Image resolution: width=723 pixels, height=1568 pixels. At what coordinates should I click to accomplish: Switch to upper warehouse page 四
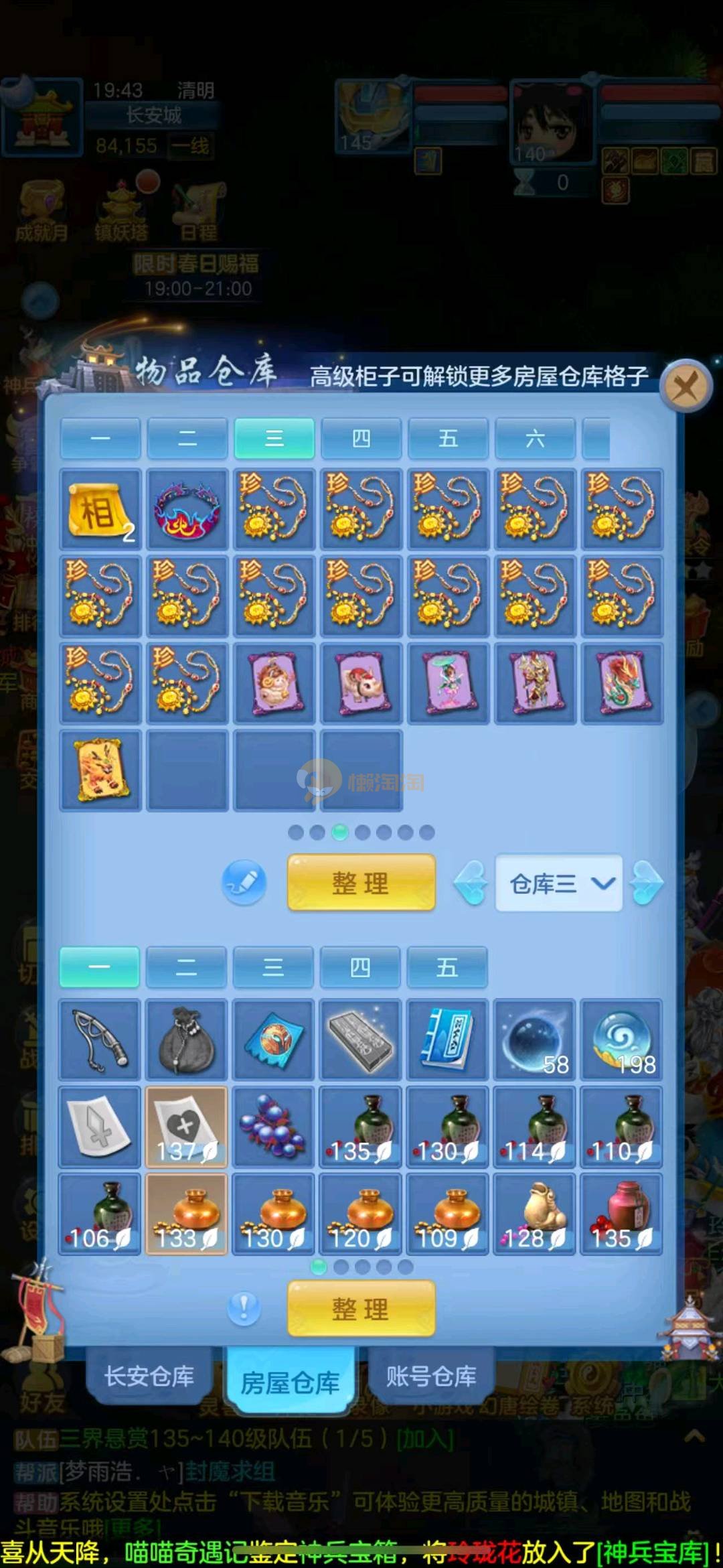(x=361, y=439)
